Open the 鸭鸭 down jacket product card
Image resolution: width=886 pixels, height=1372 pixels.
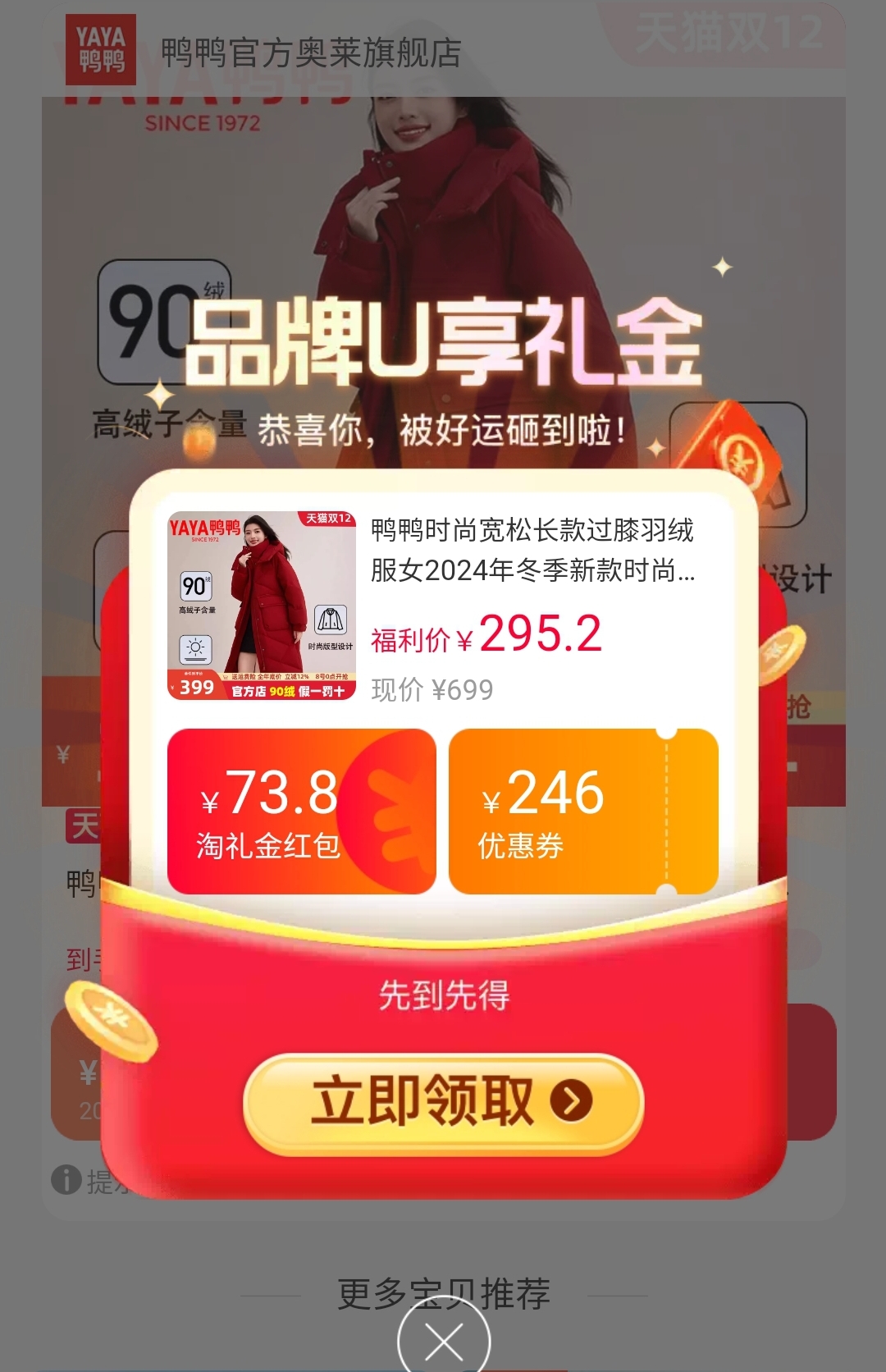click(443, 607)
